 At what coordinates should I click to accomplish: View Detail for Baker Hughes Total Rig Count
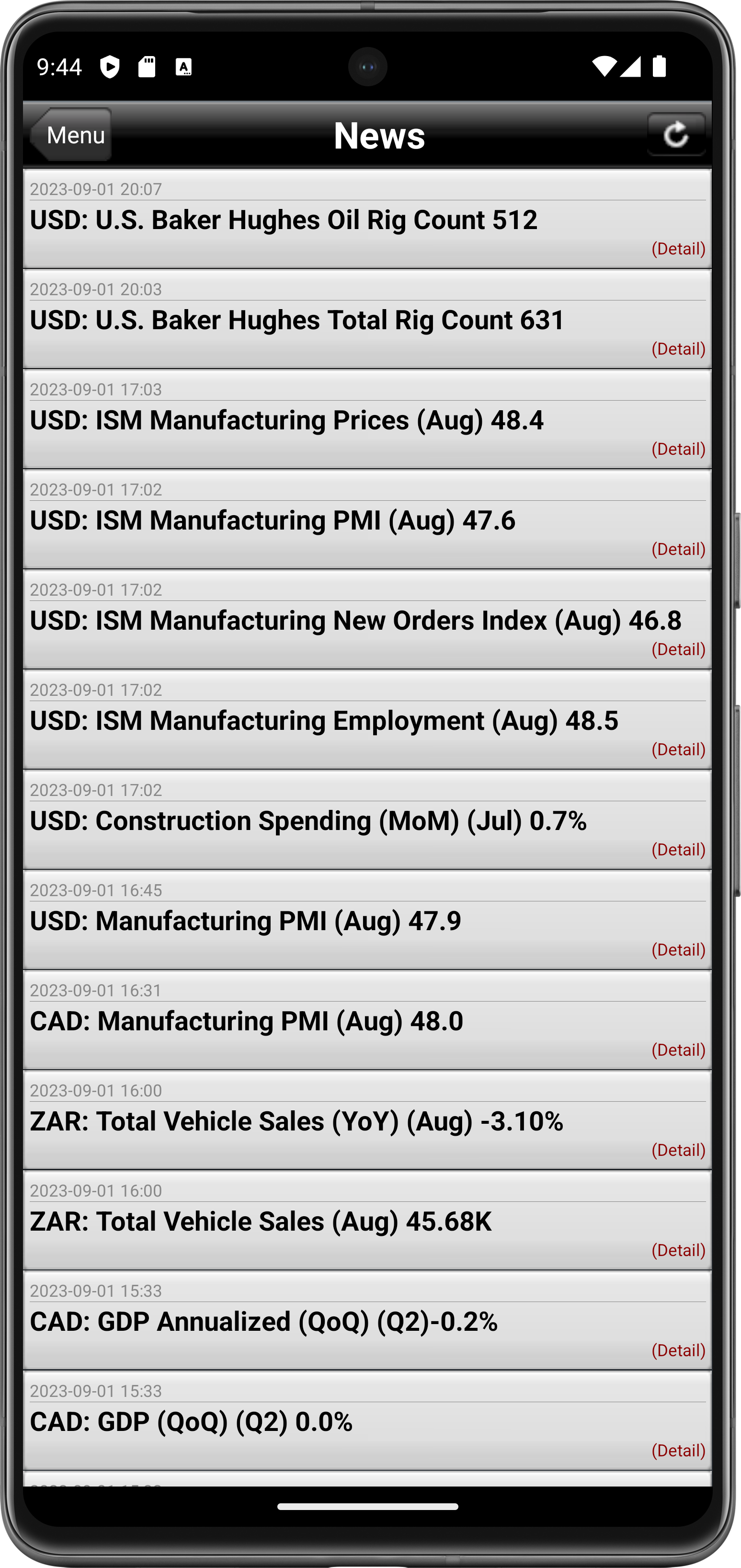(x=678, y=349)
